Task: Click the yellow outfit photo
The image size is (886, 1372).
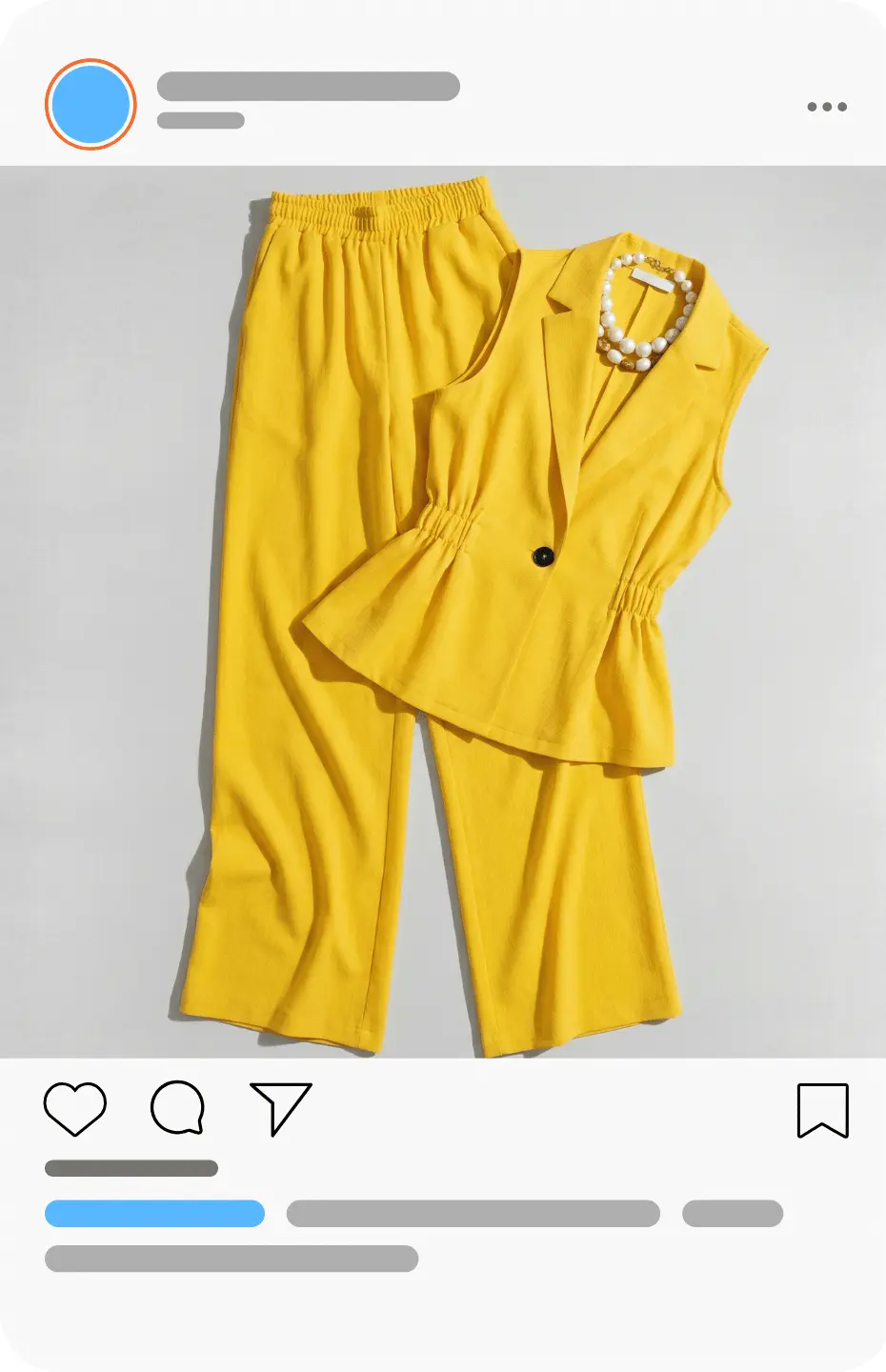Action: [443, 610]
